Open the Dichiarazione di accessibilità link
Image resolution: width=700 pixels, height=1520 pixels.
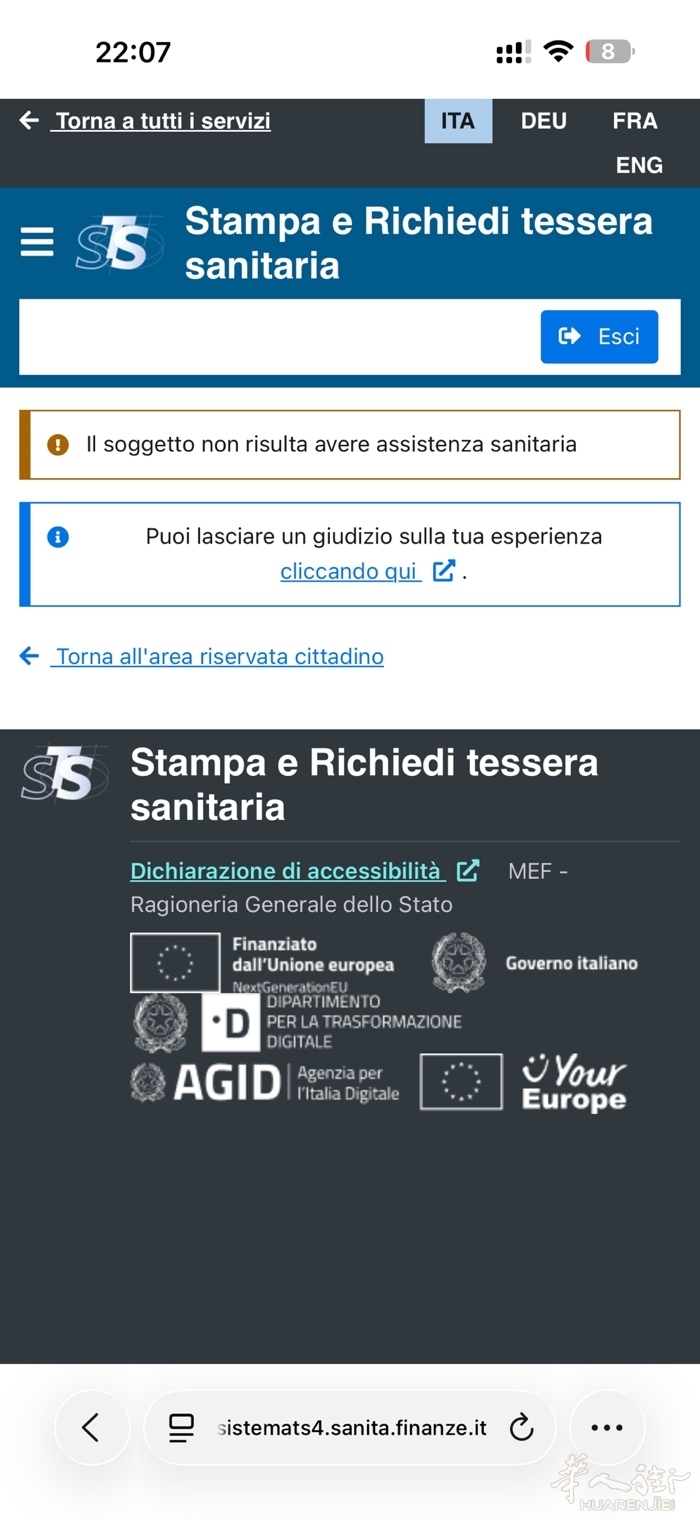288,871
